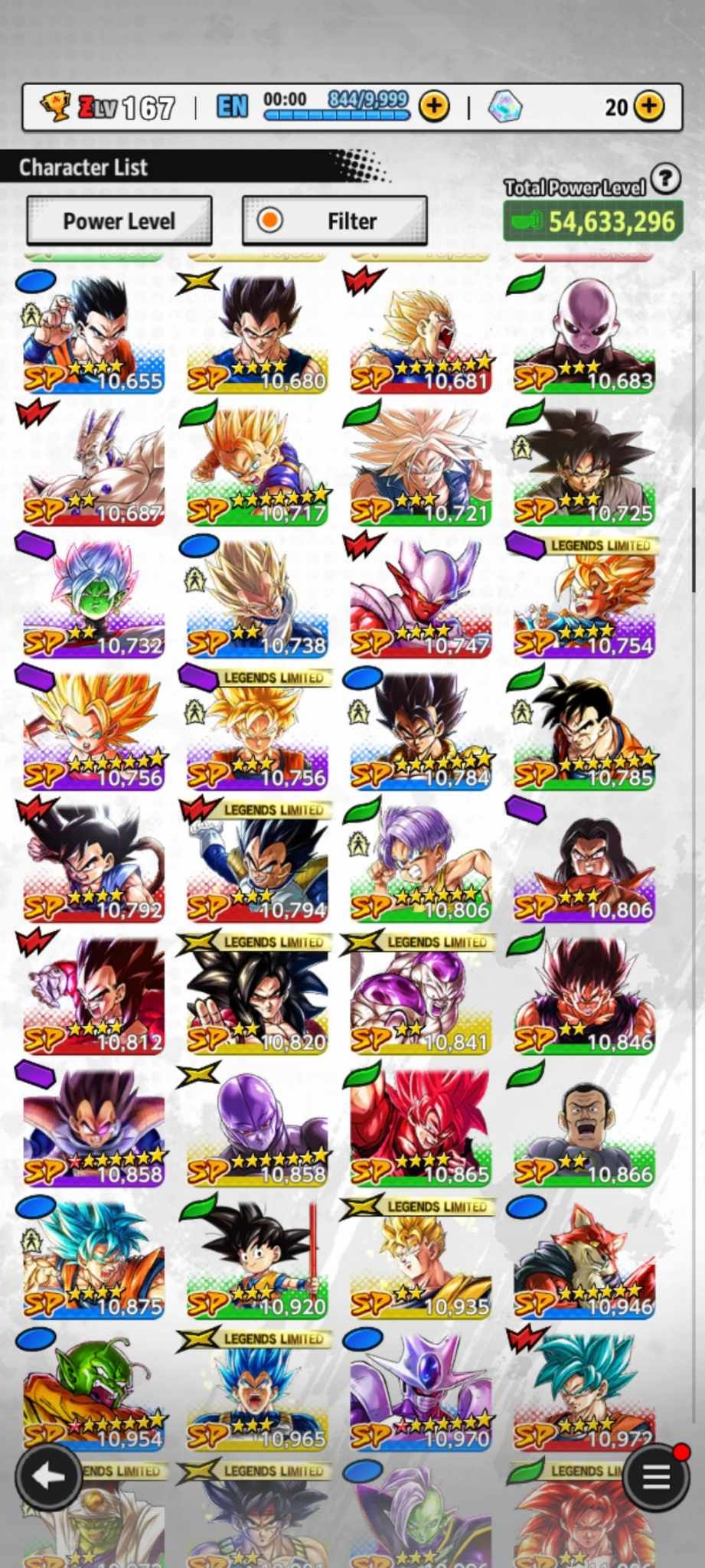Open the Total Power Level help icon
Screen dimensions: 705x1568
click(x=667, y=179)
